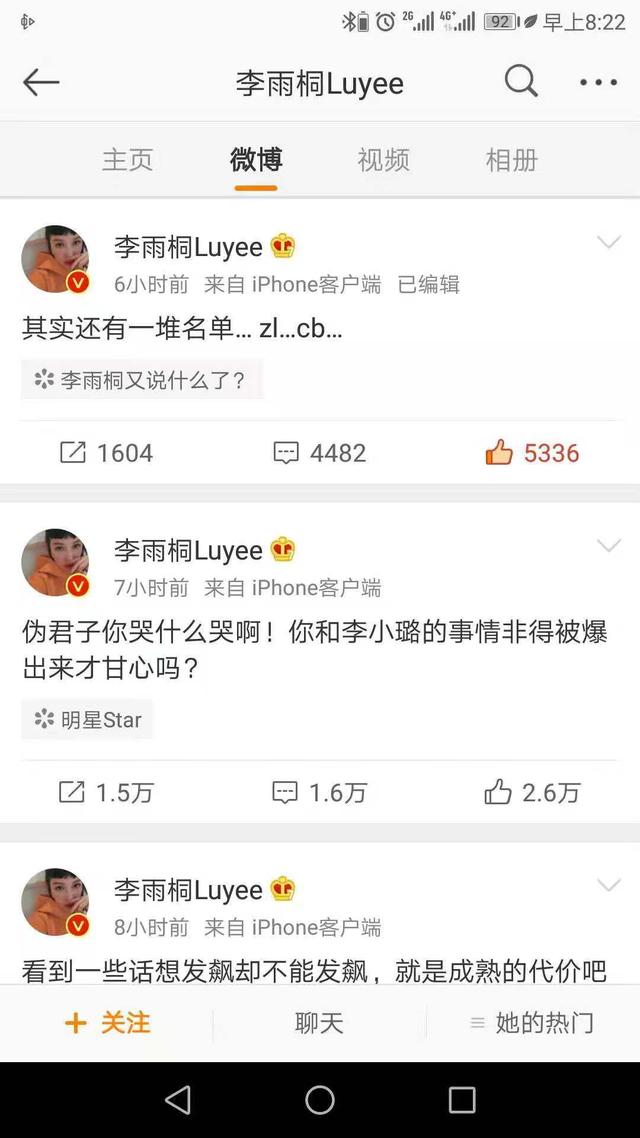The image size is (640, 1138).
Task: Open the 相册 tab
Action: coord(512,160)
